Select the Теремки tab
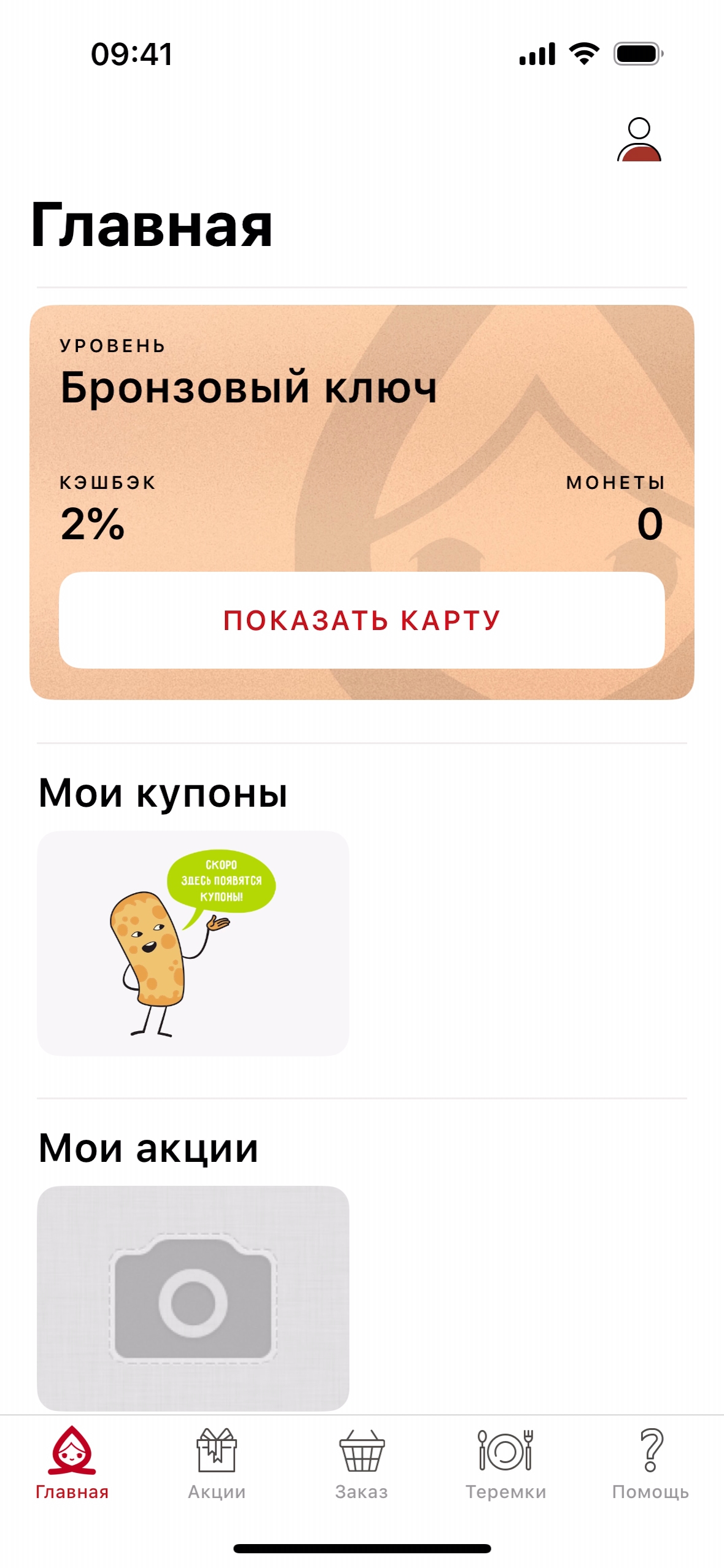The height and width of the screenshot is (1568, 724). [506, 1462]
